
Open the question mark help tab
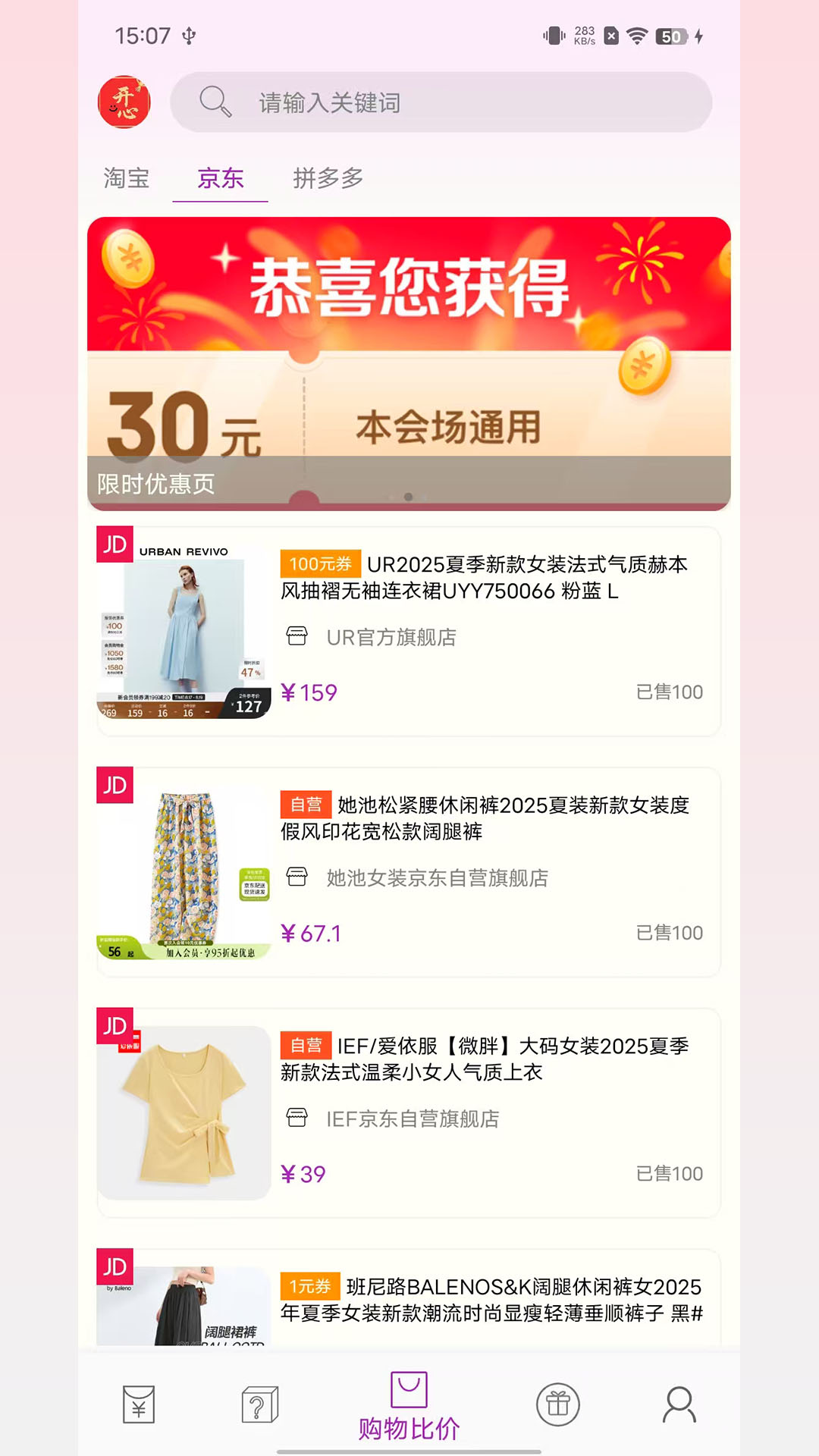[x=259, y=1404]
